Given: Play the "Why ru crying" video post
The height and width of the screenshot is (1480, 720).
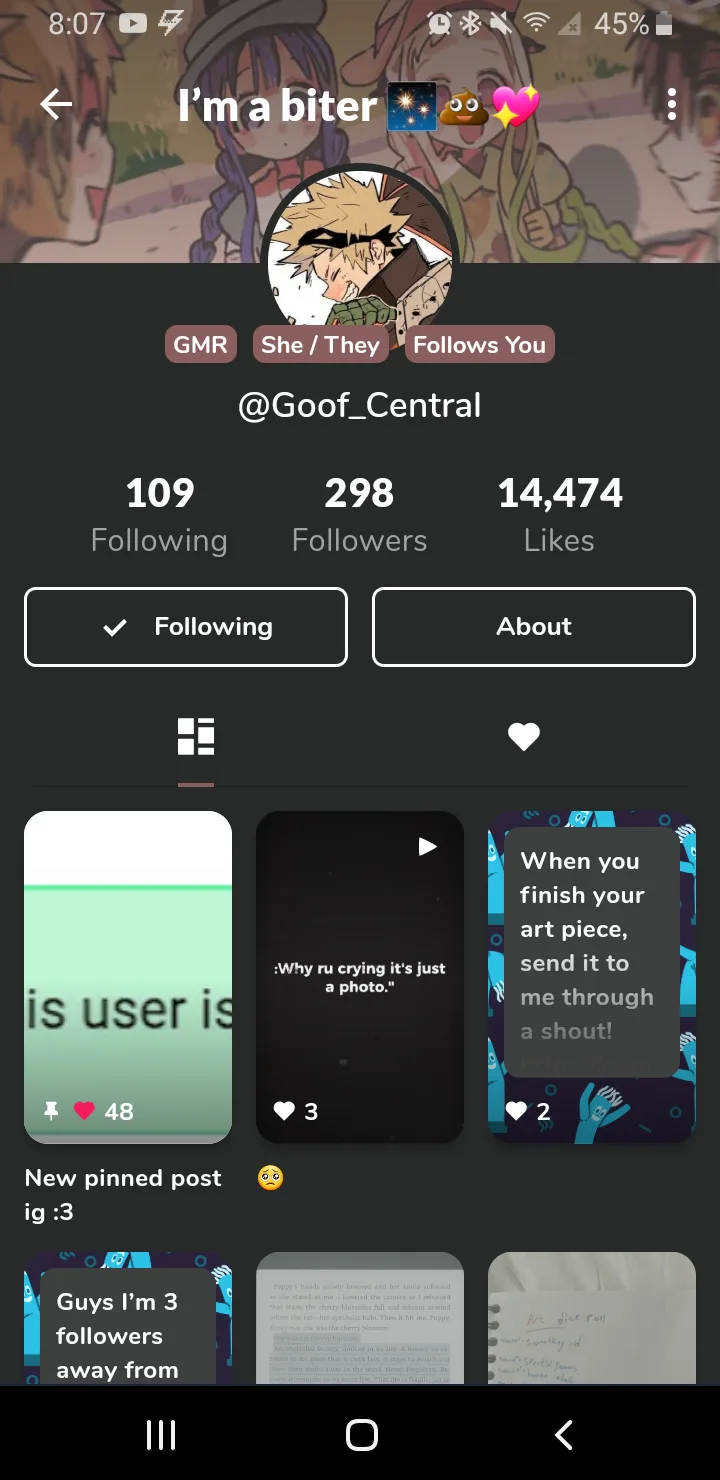Looking at the screenshot, I should click(359, 975).
